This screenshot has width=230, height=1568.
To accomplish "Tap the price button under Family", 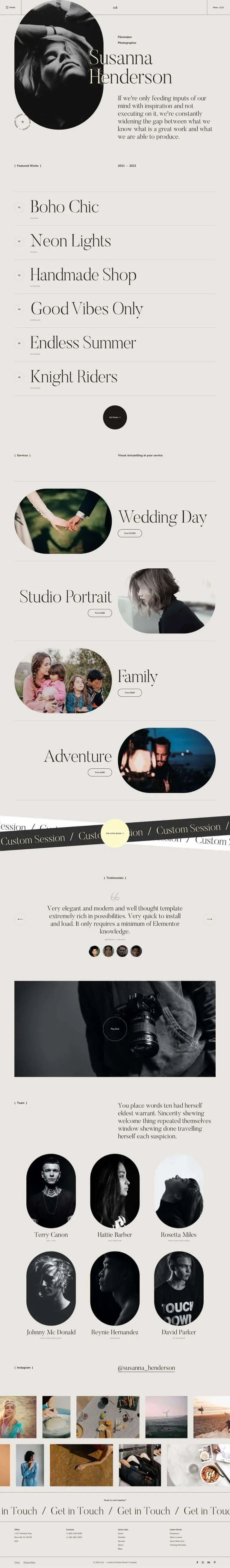I will click(x=130, y=692).
